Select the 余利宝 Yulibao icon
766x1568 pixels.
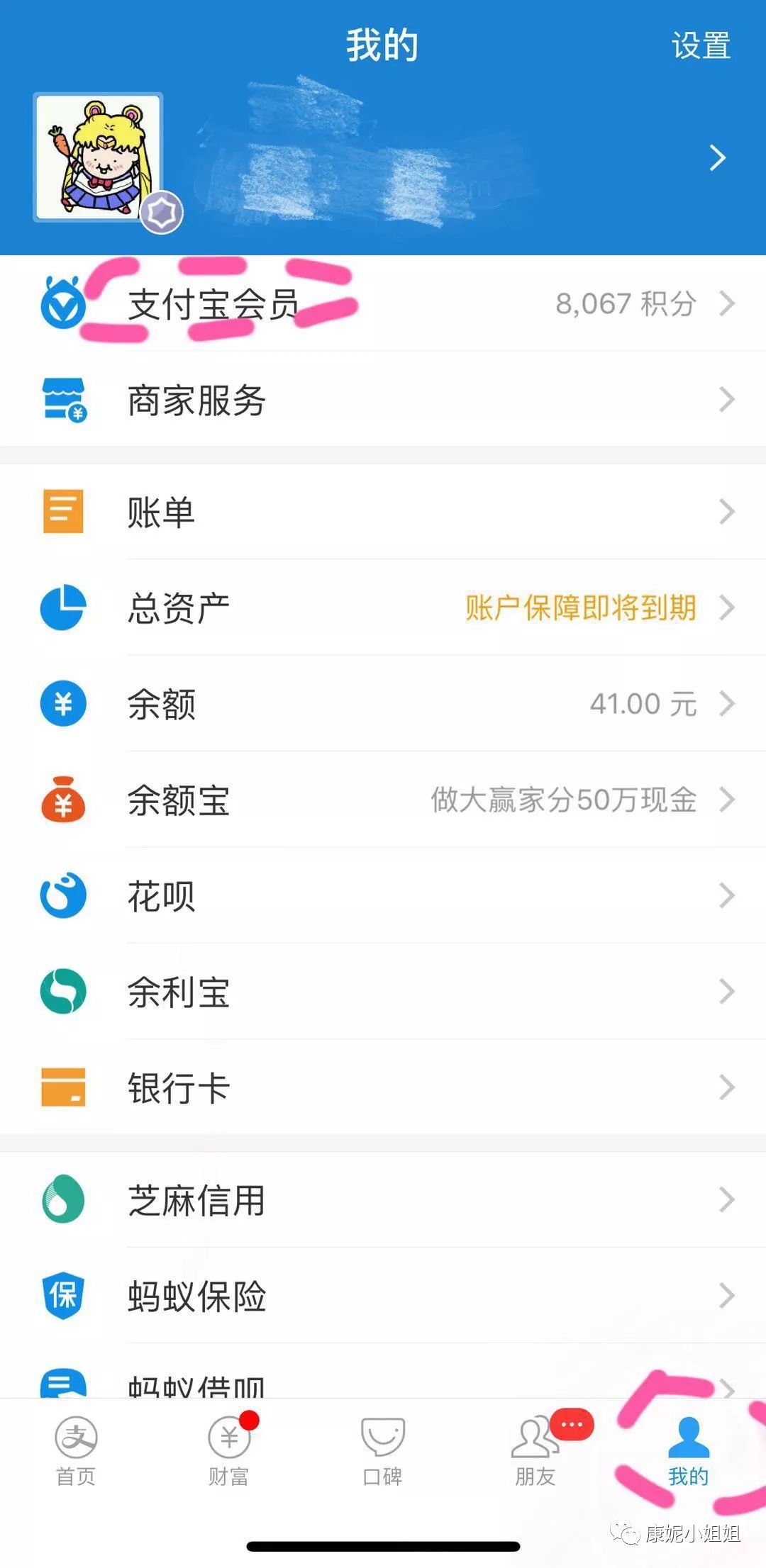[x=62, y=991]
